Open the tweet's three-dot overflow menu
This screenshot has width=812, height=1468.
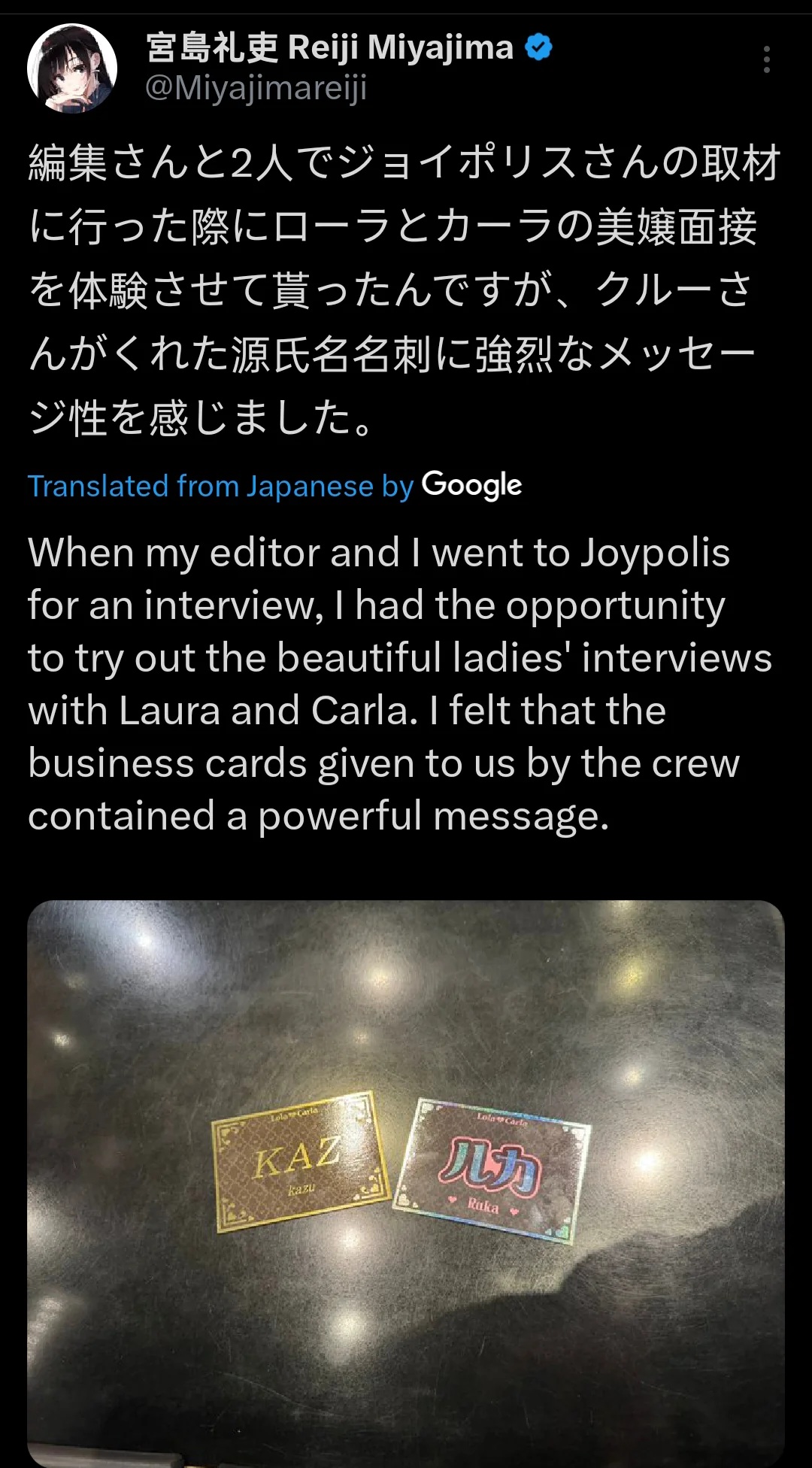(766, 59)
